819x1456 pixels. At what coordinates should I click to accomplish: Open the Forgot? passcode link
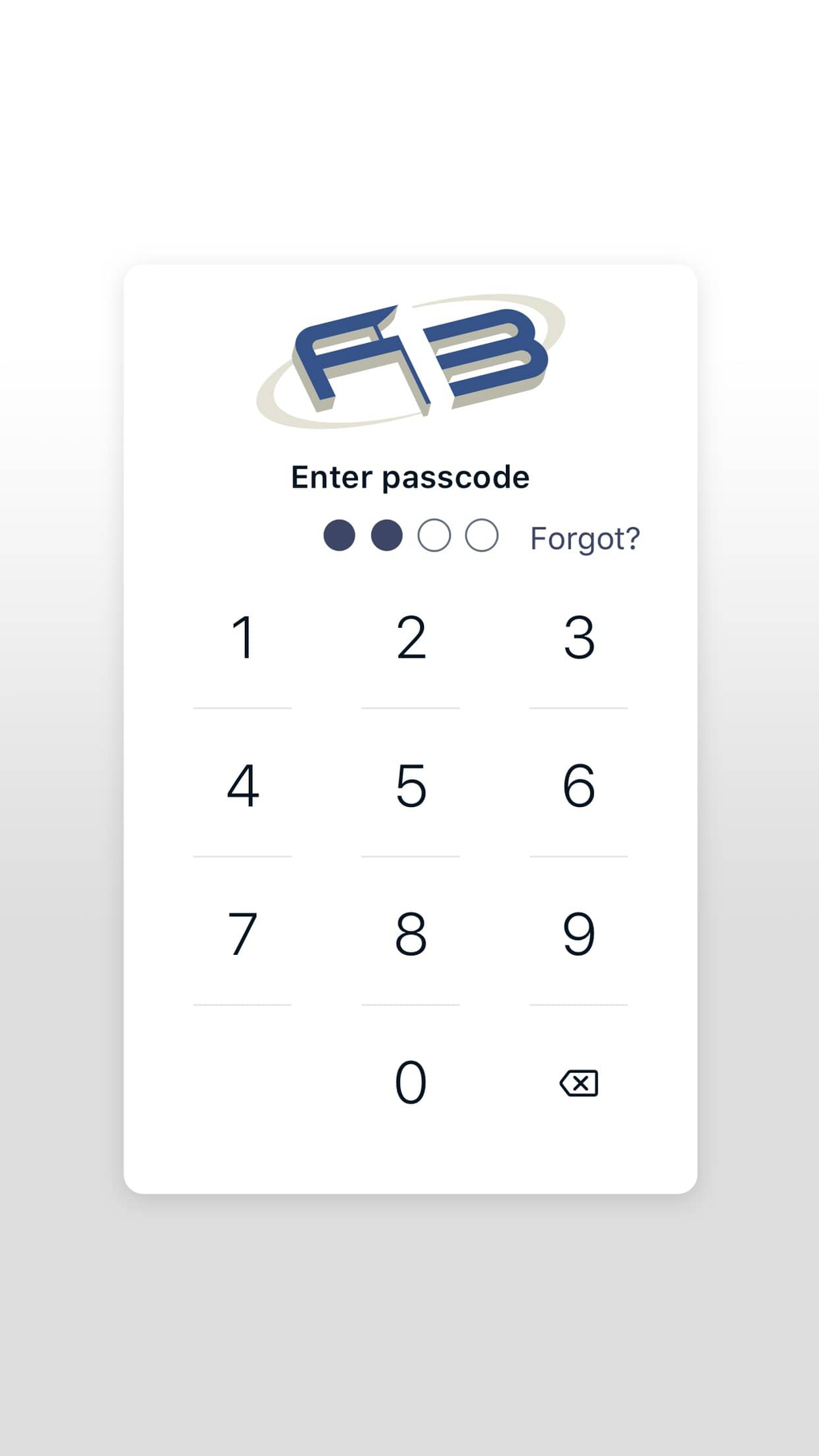[585, 538]
